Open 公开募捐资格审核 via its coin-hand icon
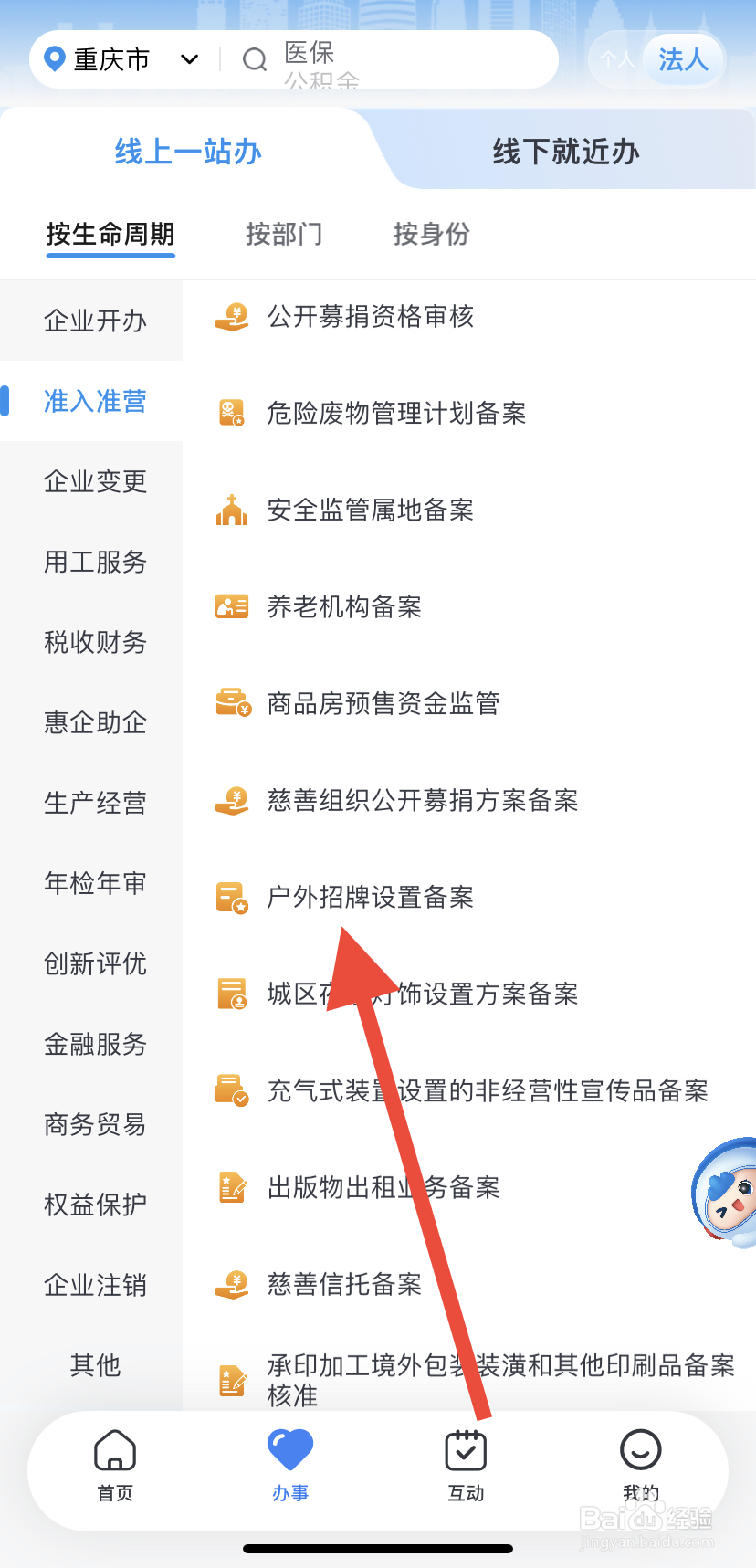 [x=232, y=317]
